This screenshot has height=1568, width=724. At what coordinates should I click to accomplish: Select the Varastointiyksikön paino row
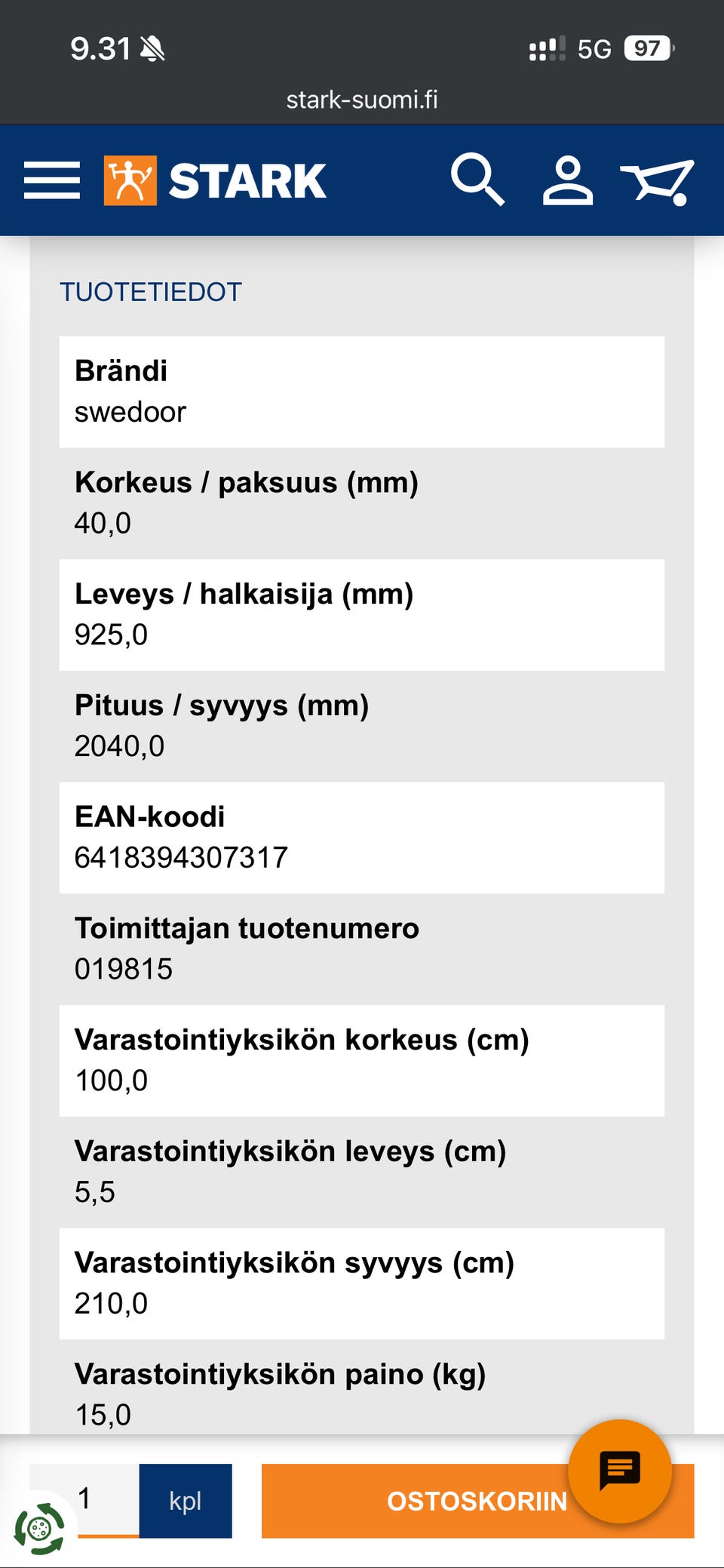360,1393
